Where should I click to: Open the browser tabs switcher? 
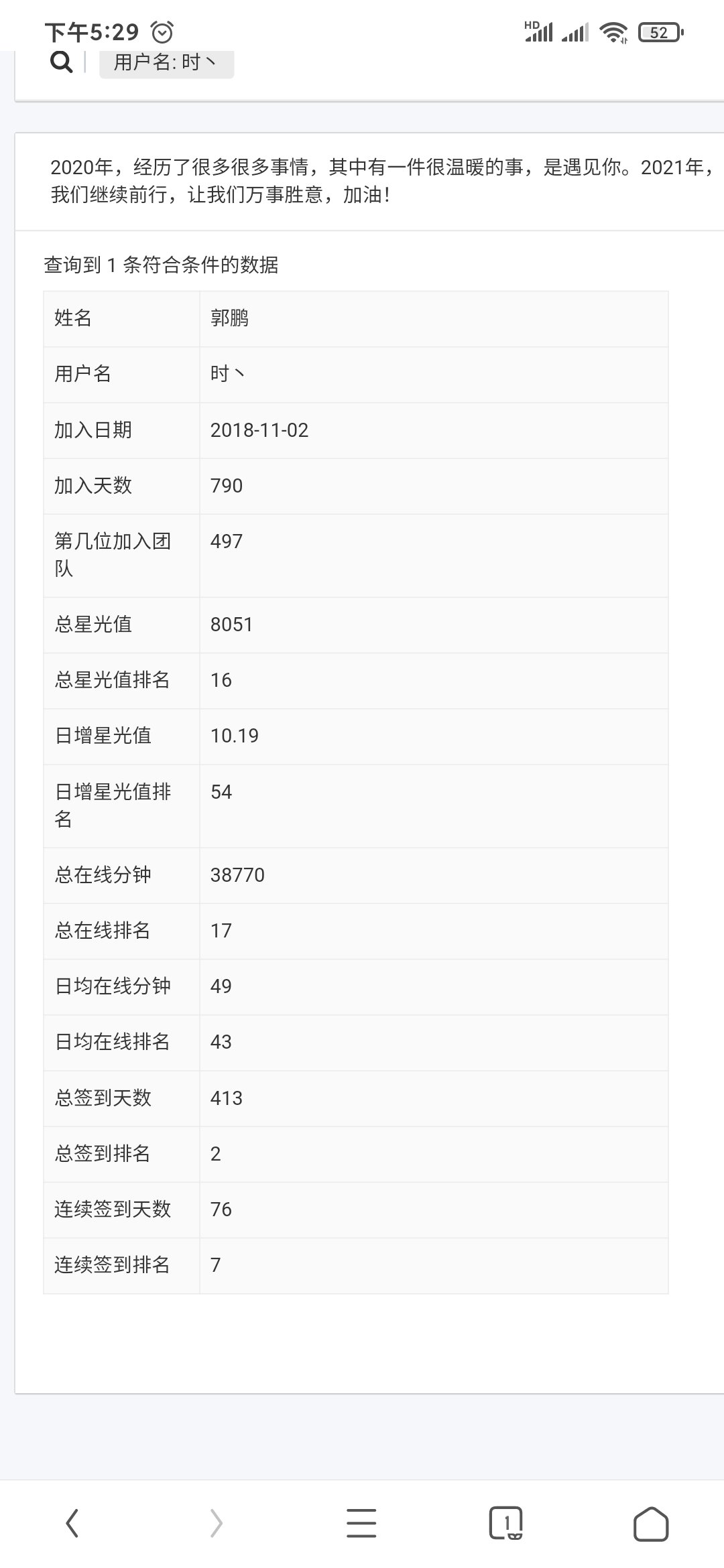(505, 1523)
